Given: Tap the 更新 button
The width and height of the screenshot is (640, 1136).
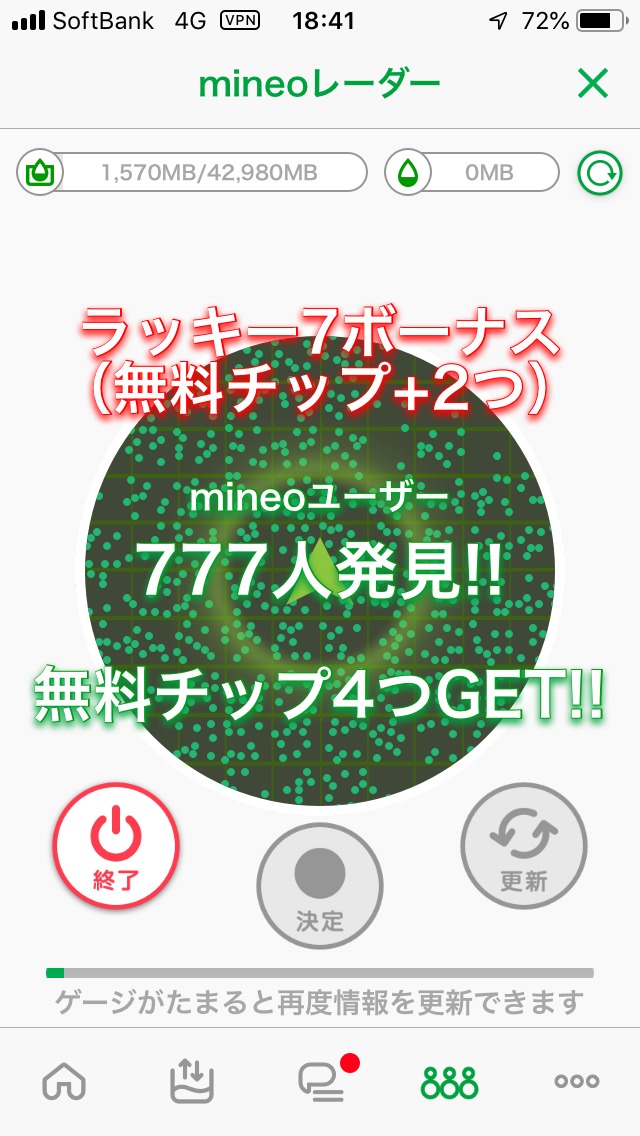Looking at the screenshot, I should (523, 845).
